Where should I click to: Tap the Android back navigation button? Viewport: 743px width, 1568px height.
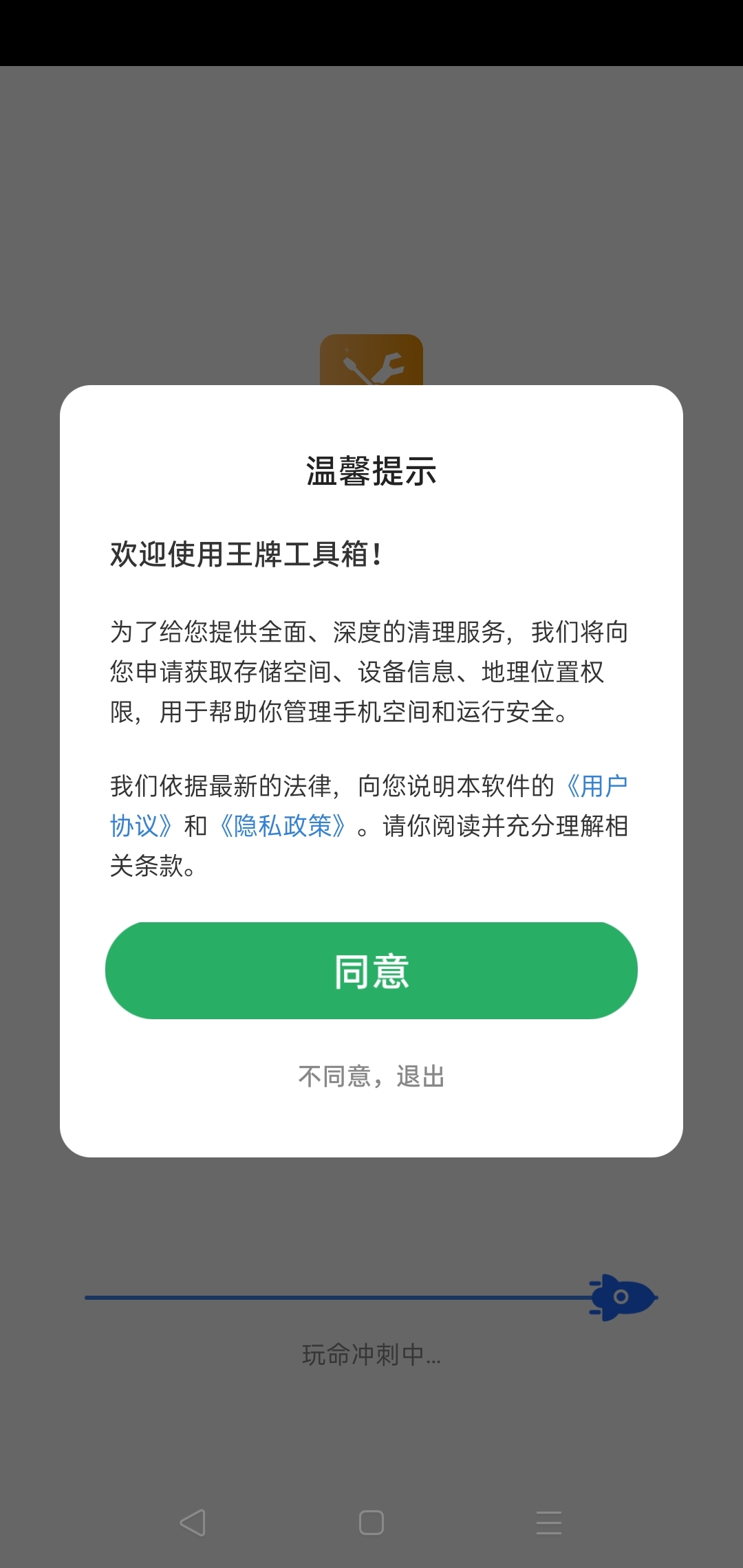(193, 1523)
